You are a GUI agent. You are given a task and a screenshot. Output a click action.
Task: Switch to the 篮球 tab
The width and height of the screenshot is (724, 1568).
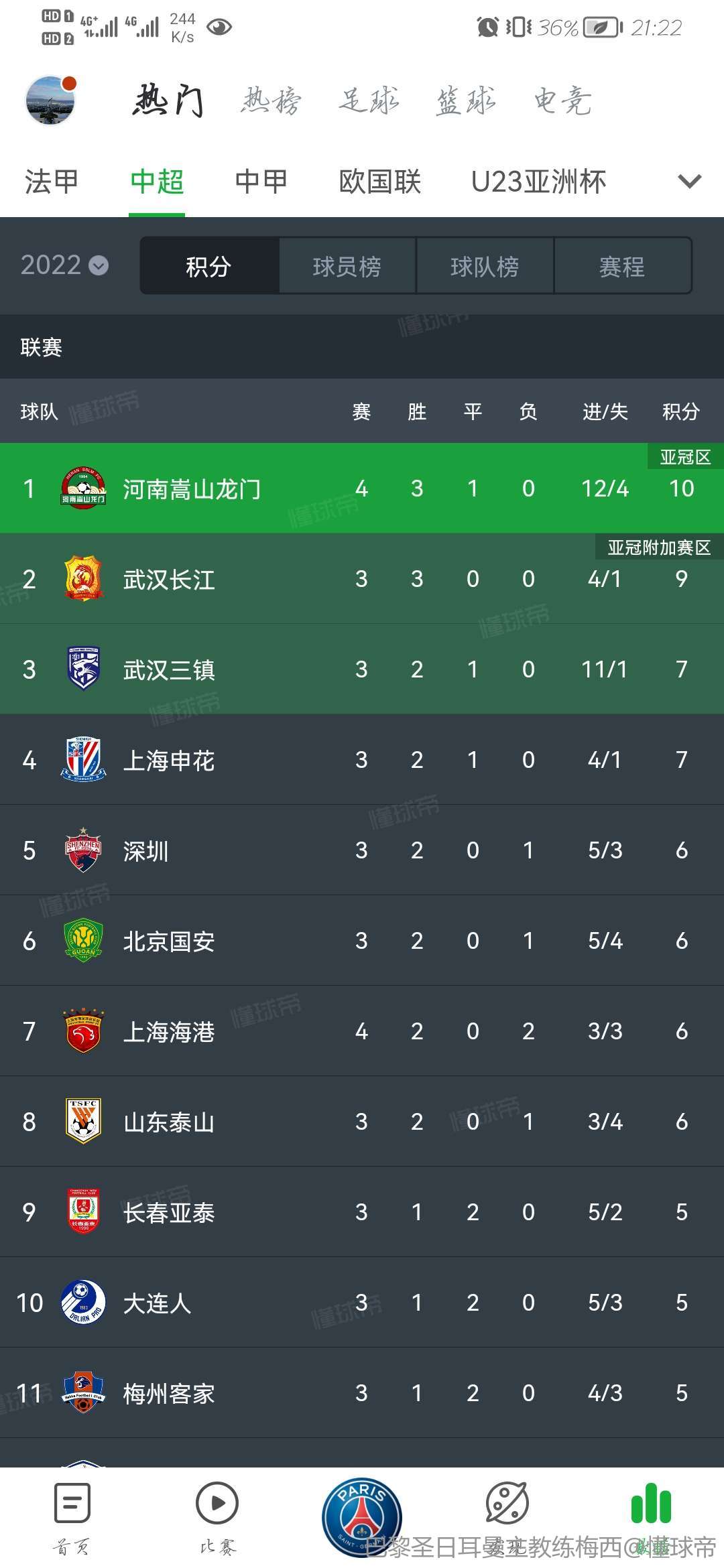[x=465, y=101]
